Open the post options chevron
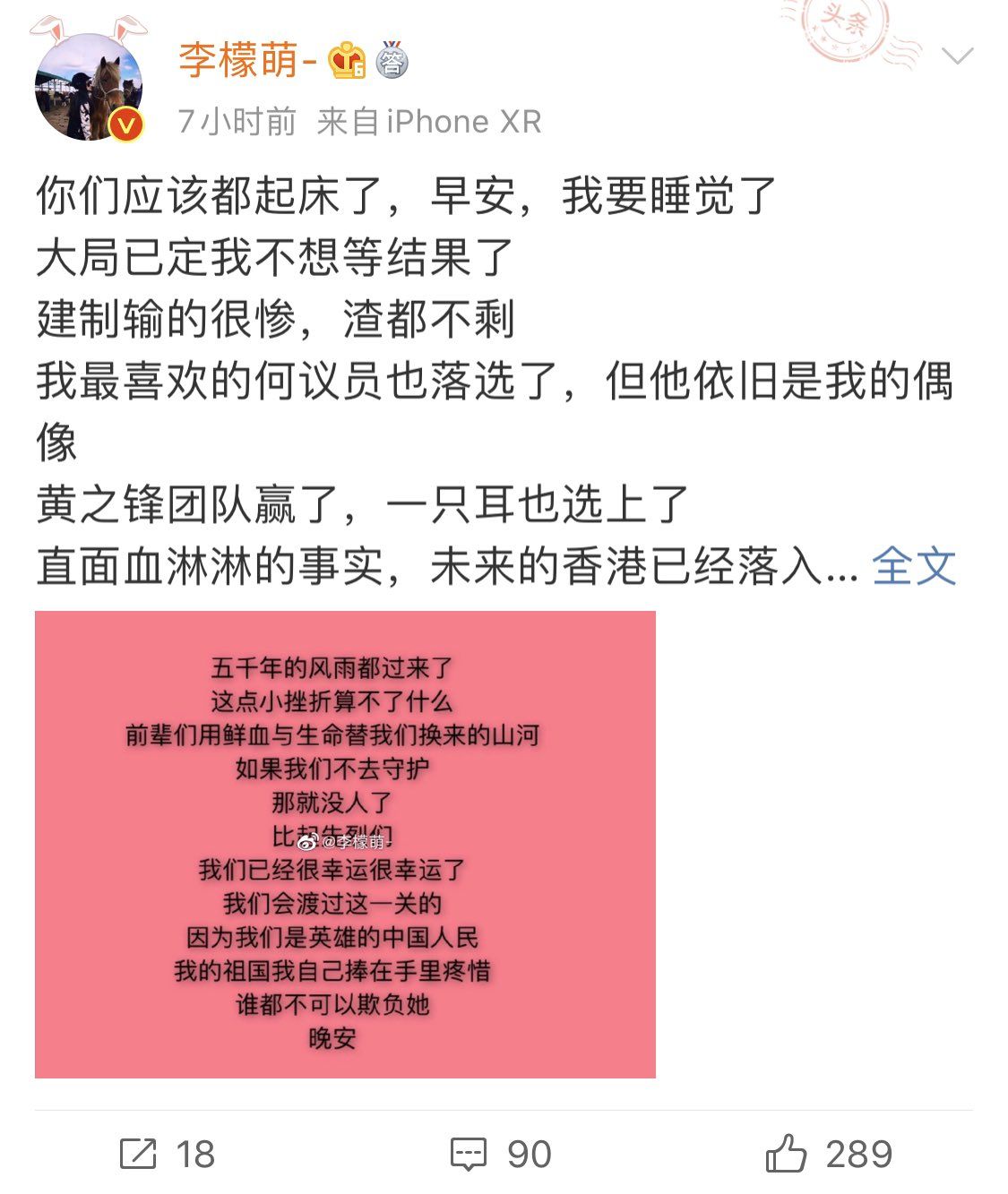 pyautogui.click(x=957, y=57)
